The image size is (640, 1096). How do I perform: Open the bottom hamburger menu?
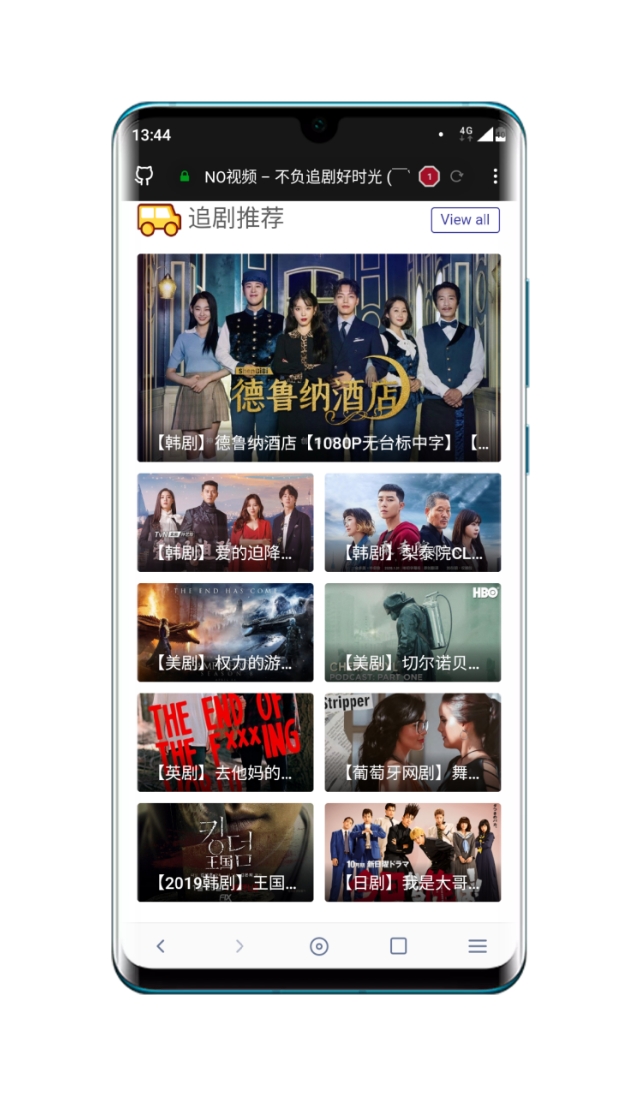click(478, 946)
